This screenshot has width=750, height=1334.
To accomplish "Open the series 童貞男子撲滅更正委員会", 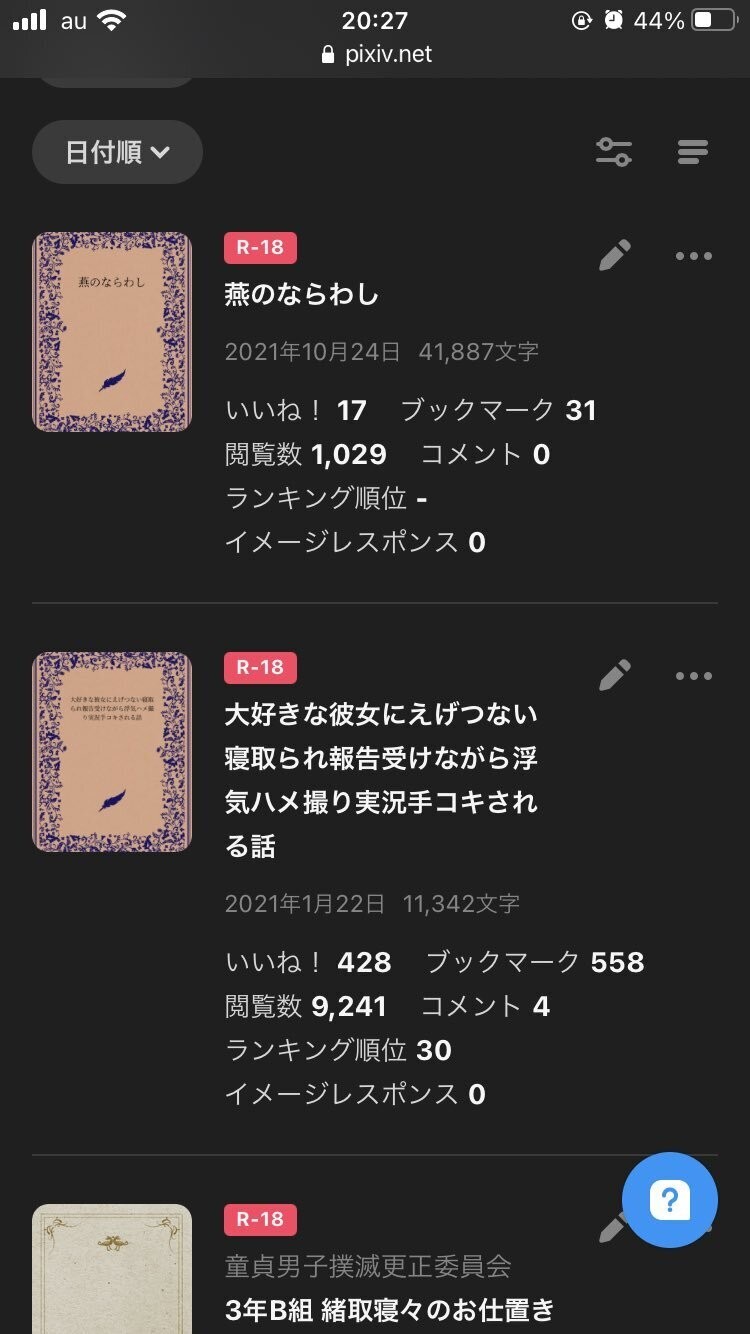I will pos(368,1266).
